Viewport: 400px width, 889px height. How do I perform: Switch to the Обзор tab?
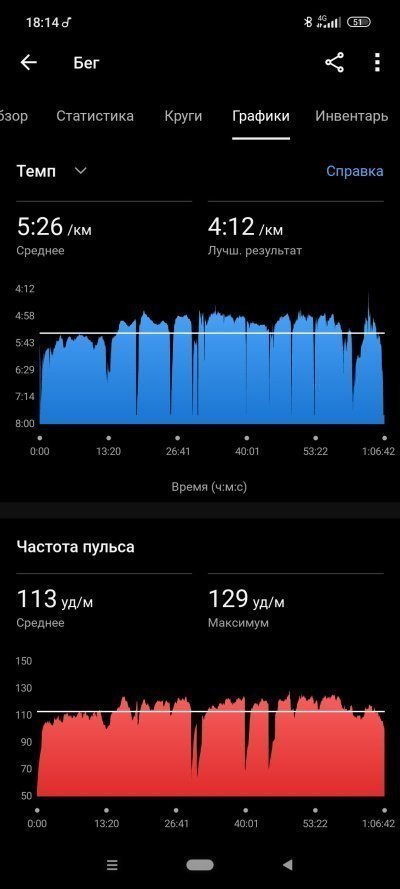click(14, 116)
